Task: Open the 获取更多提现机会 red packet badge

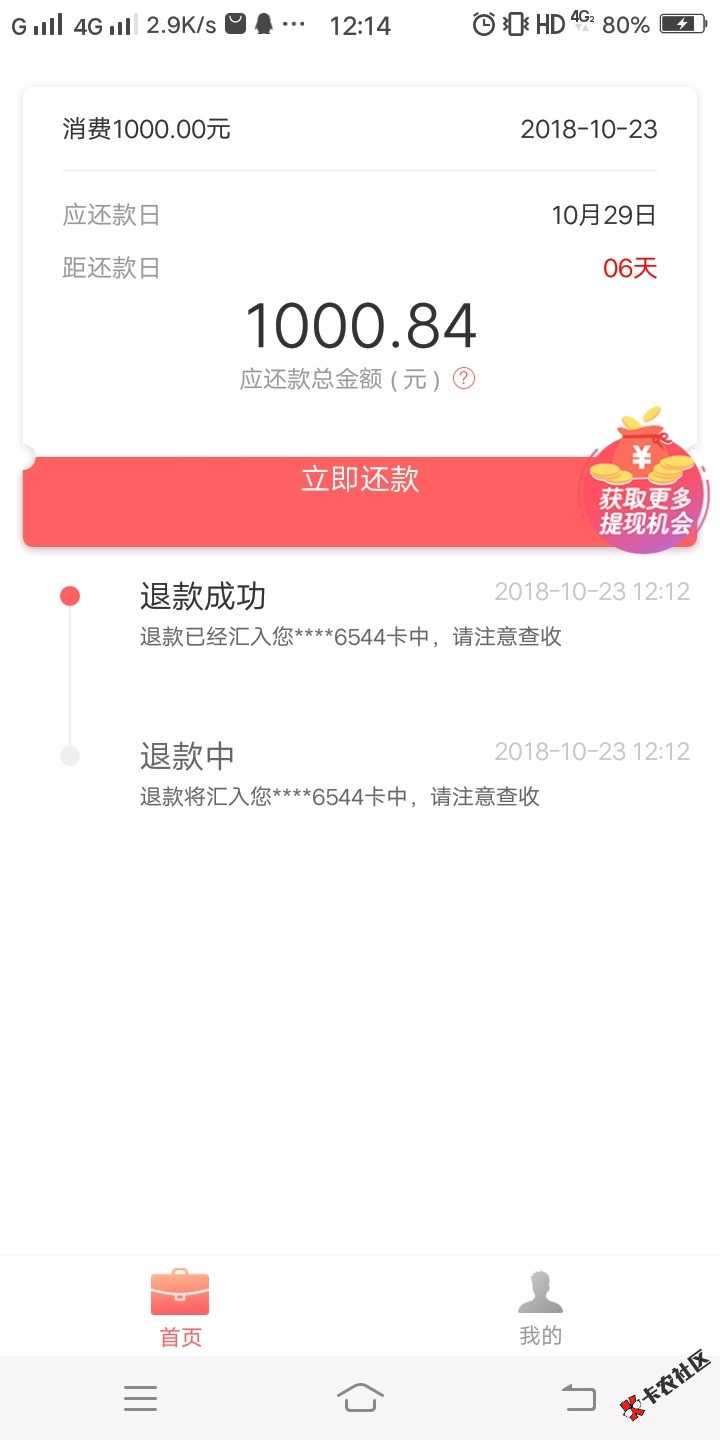Action: (644, 478)
